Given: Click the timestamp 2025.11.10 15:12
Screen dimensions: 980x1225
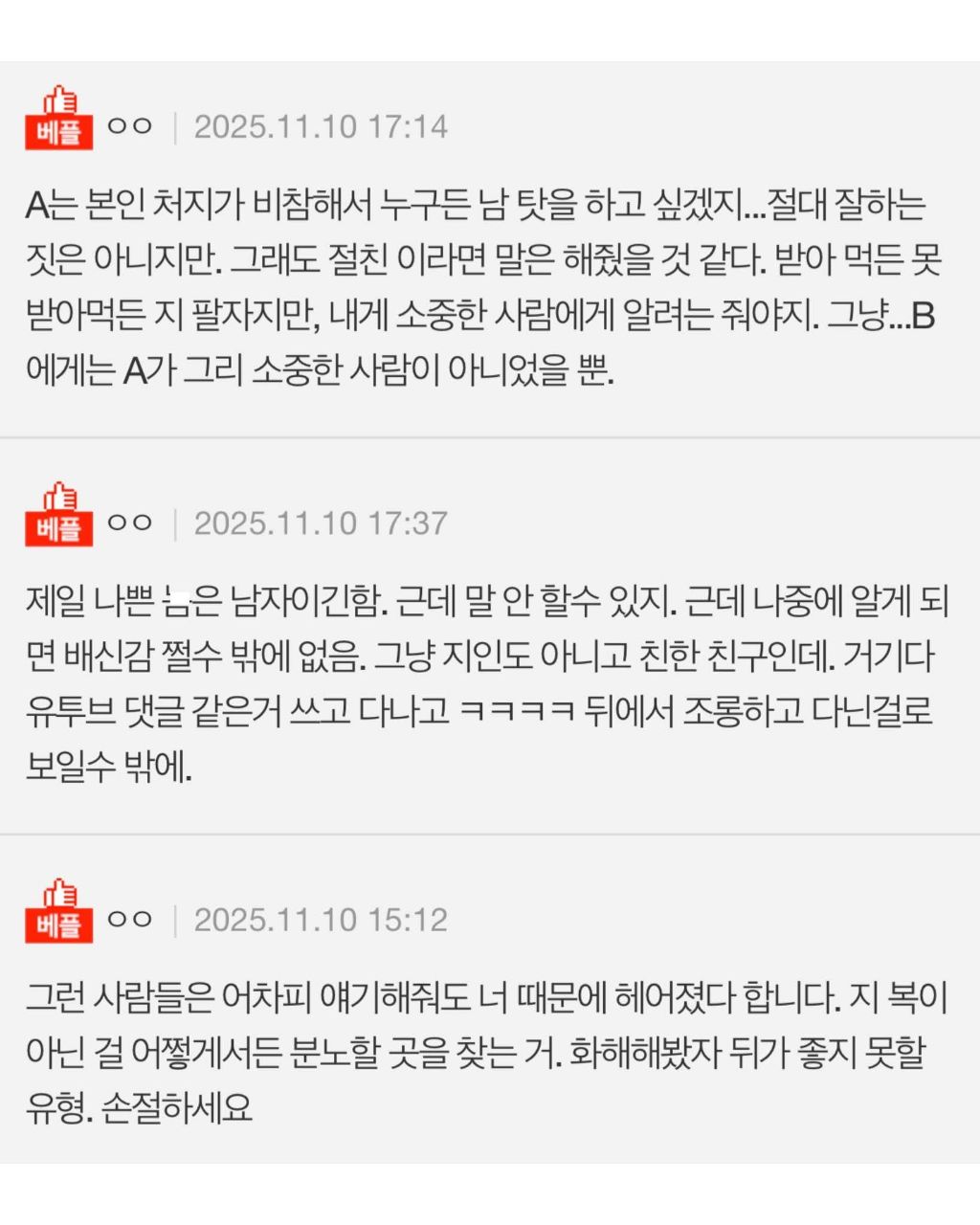Looking at the screenshot, I should pos(321,919).
